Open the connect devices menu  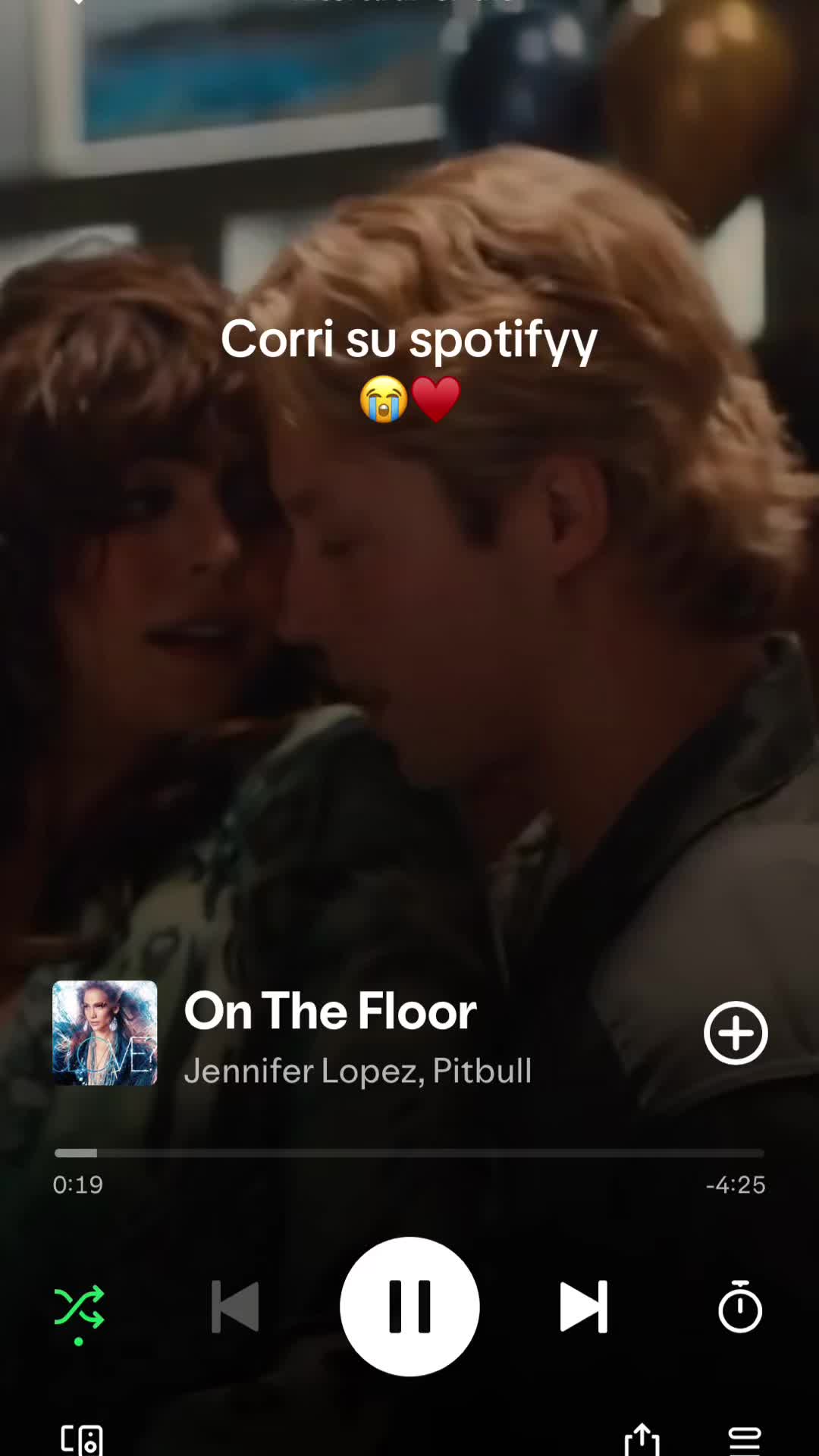coord(82,1439)
